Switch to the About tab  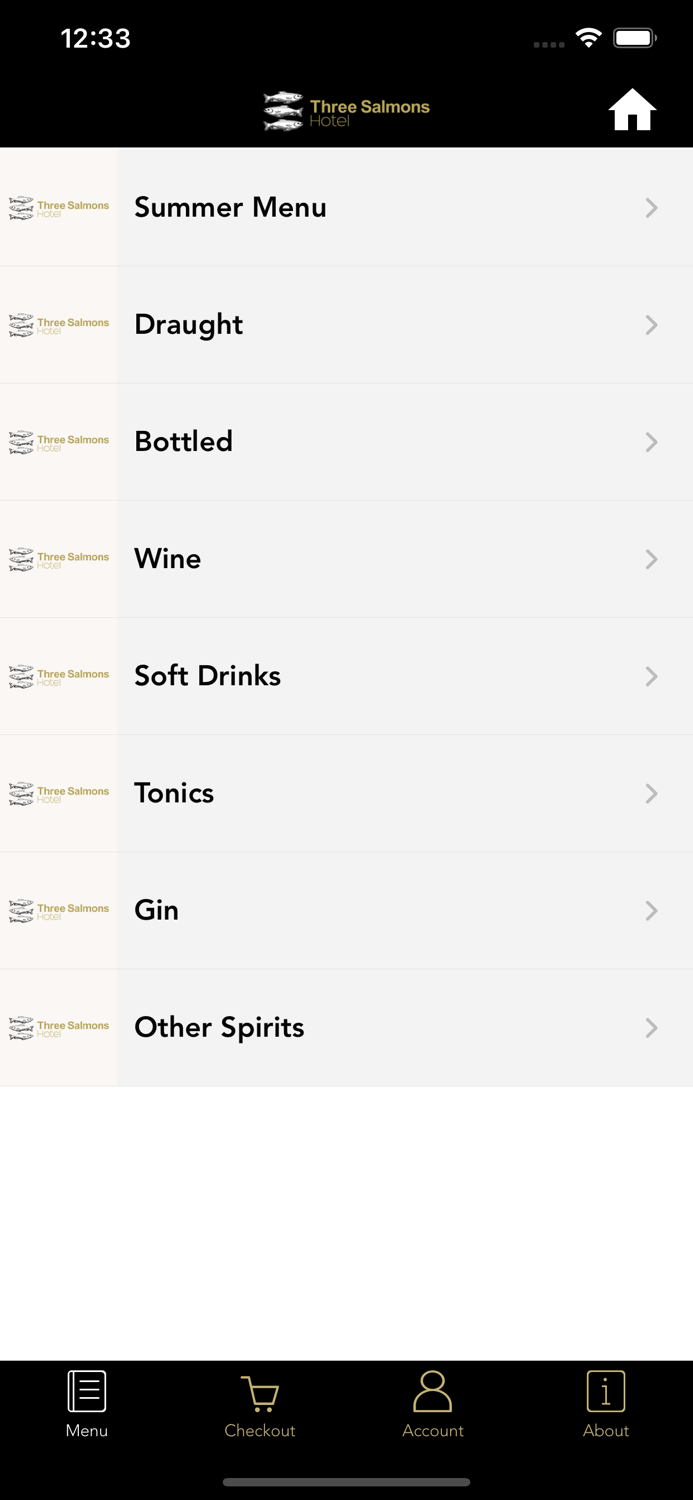tap(606, 1405)
